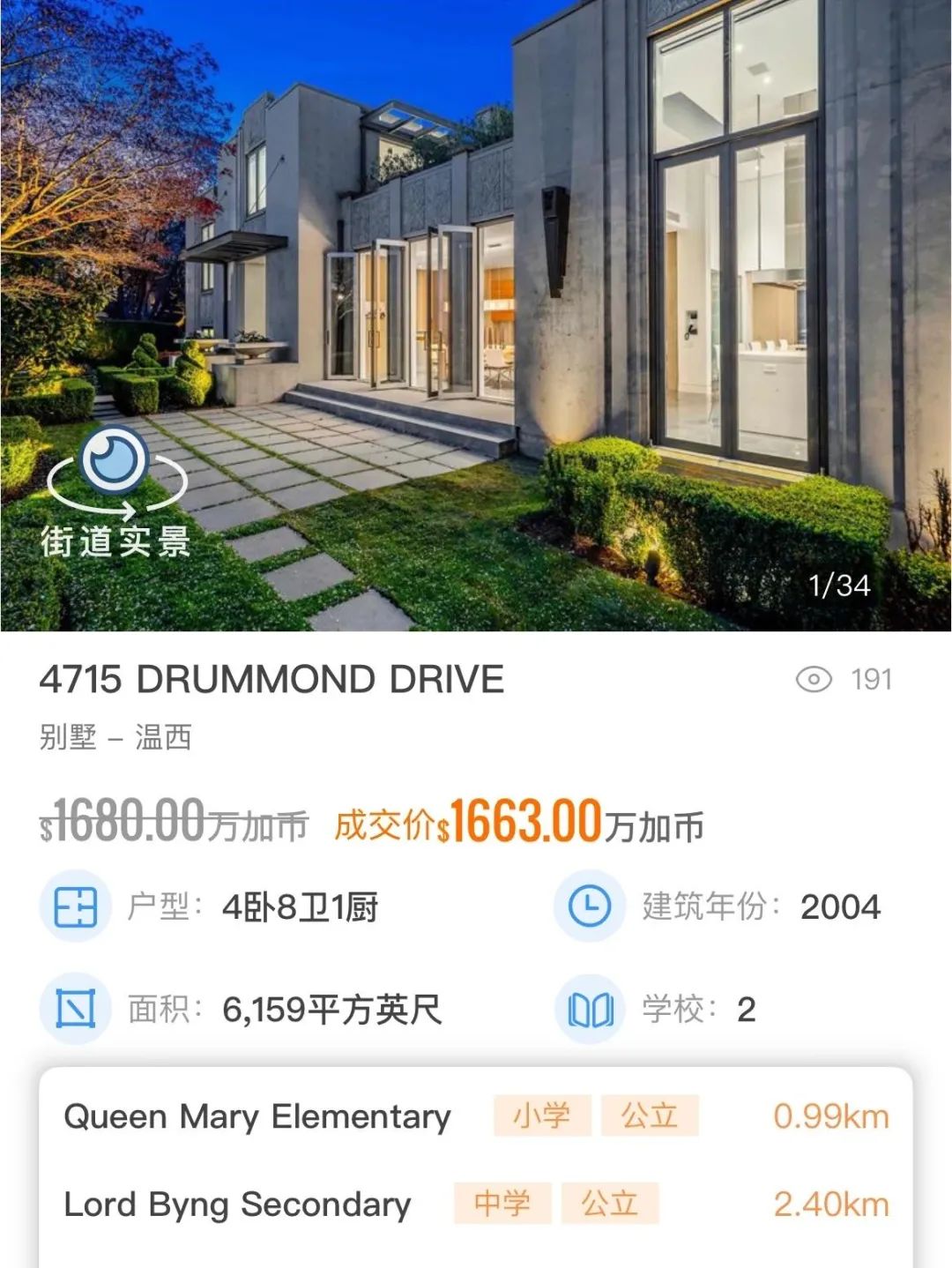The image size is (952, 1268).
Task: Expand the Queen Mary Elementary school entry
Action: [256, 1115]
